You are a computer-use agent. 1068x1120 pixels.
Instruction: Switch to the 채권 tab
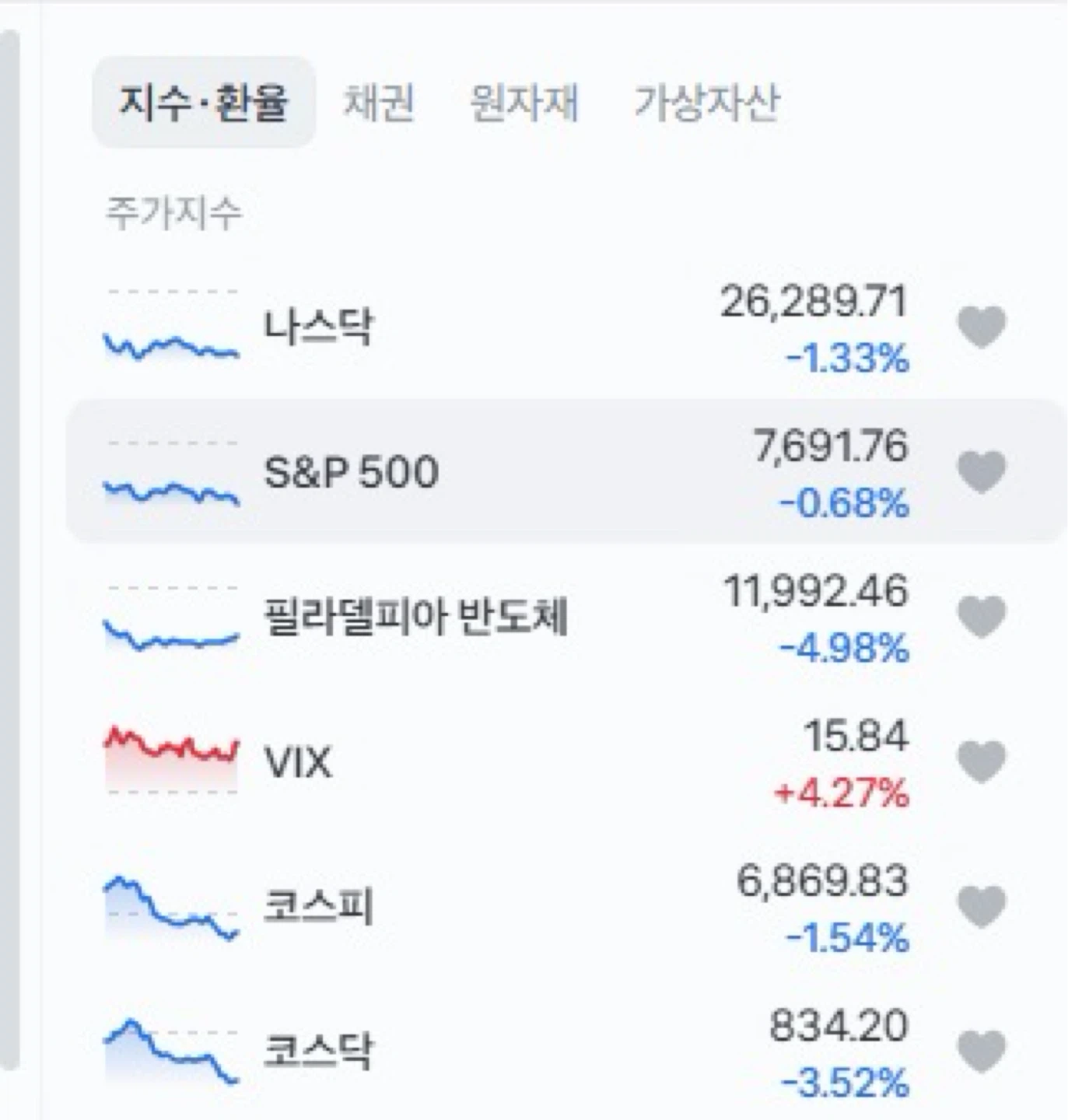(x=379, y=102)
